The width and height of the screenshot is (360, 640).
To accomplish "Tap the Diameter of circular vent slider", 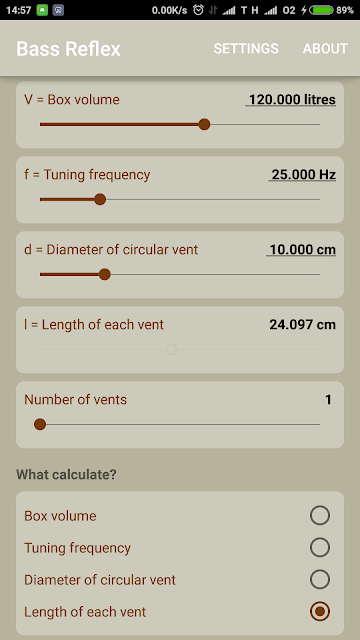I will (180, 274).
